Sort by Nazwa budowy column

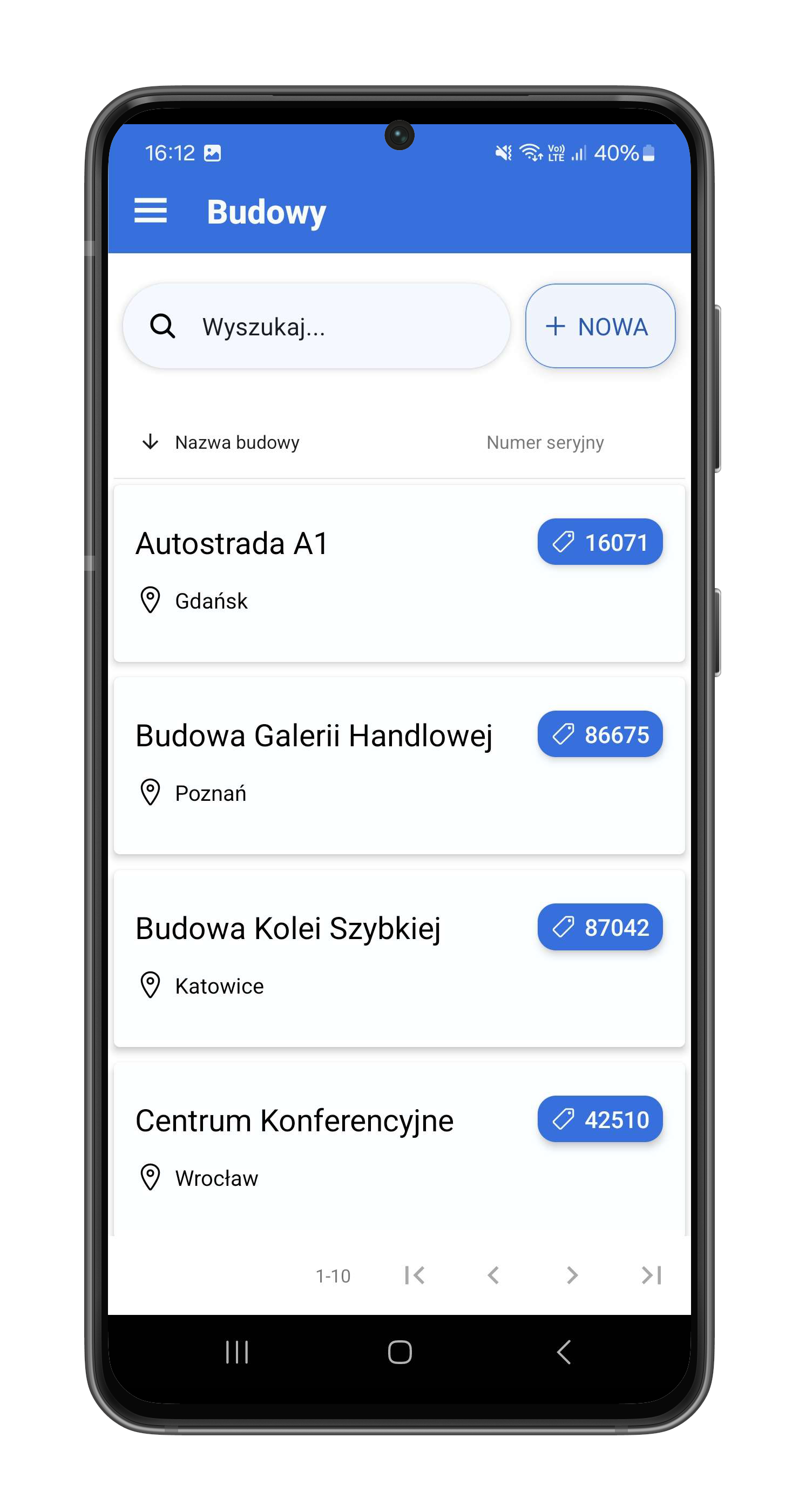(x=236, y=442)
